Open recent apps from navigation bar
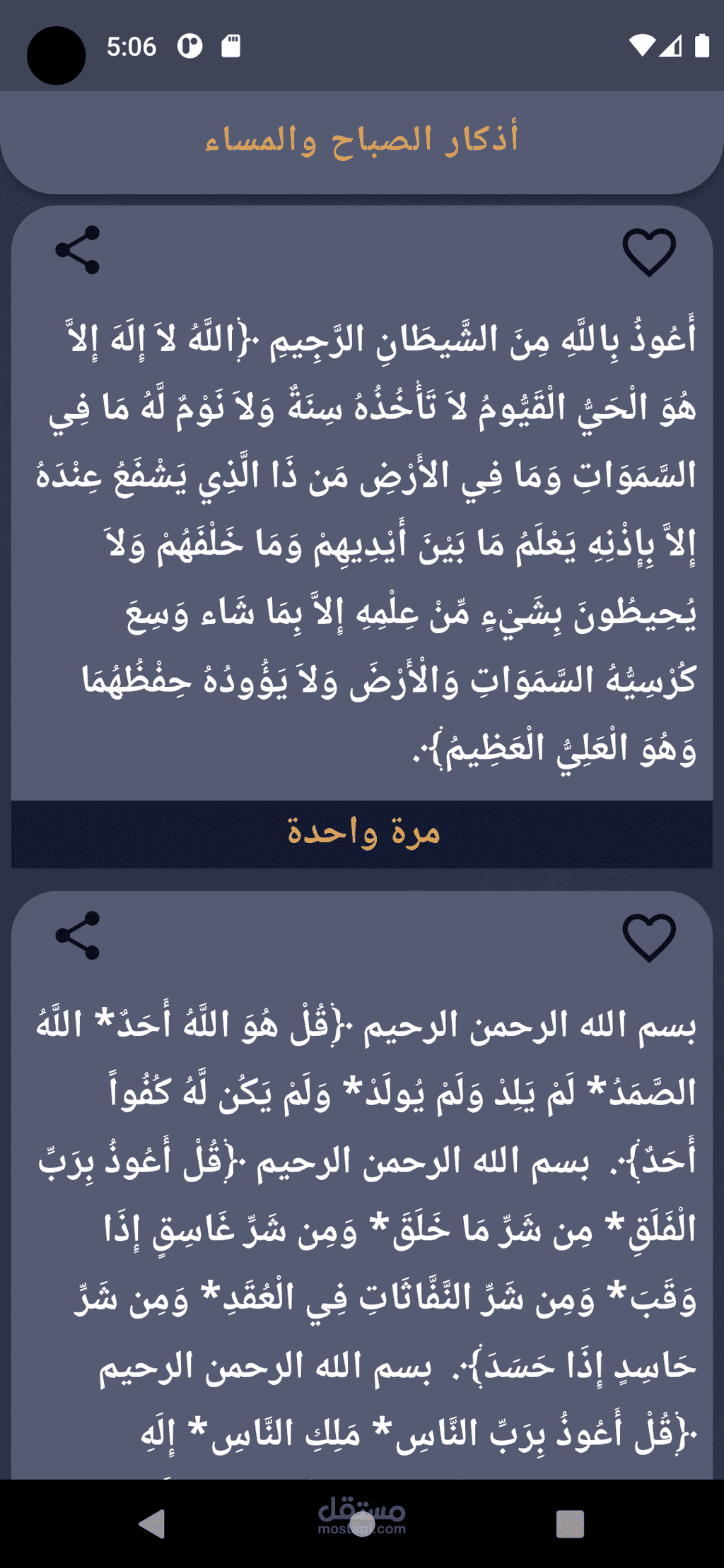Image resolution: width=724 pixels, height=1568 pixels. tap(570, 1523)
